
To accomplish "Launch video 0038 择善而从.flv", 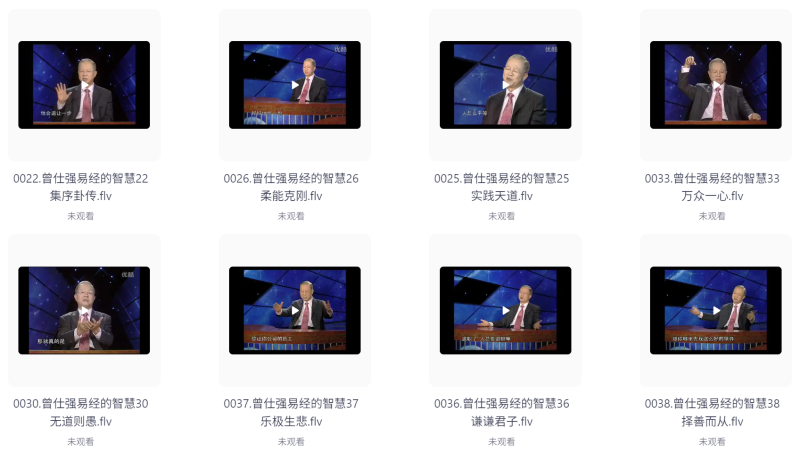I will pyautogui.click(x=715, y=310).
